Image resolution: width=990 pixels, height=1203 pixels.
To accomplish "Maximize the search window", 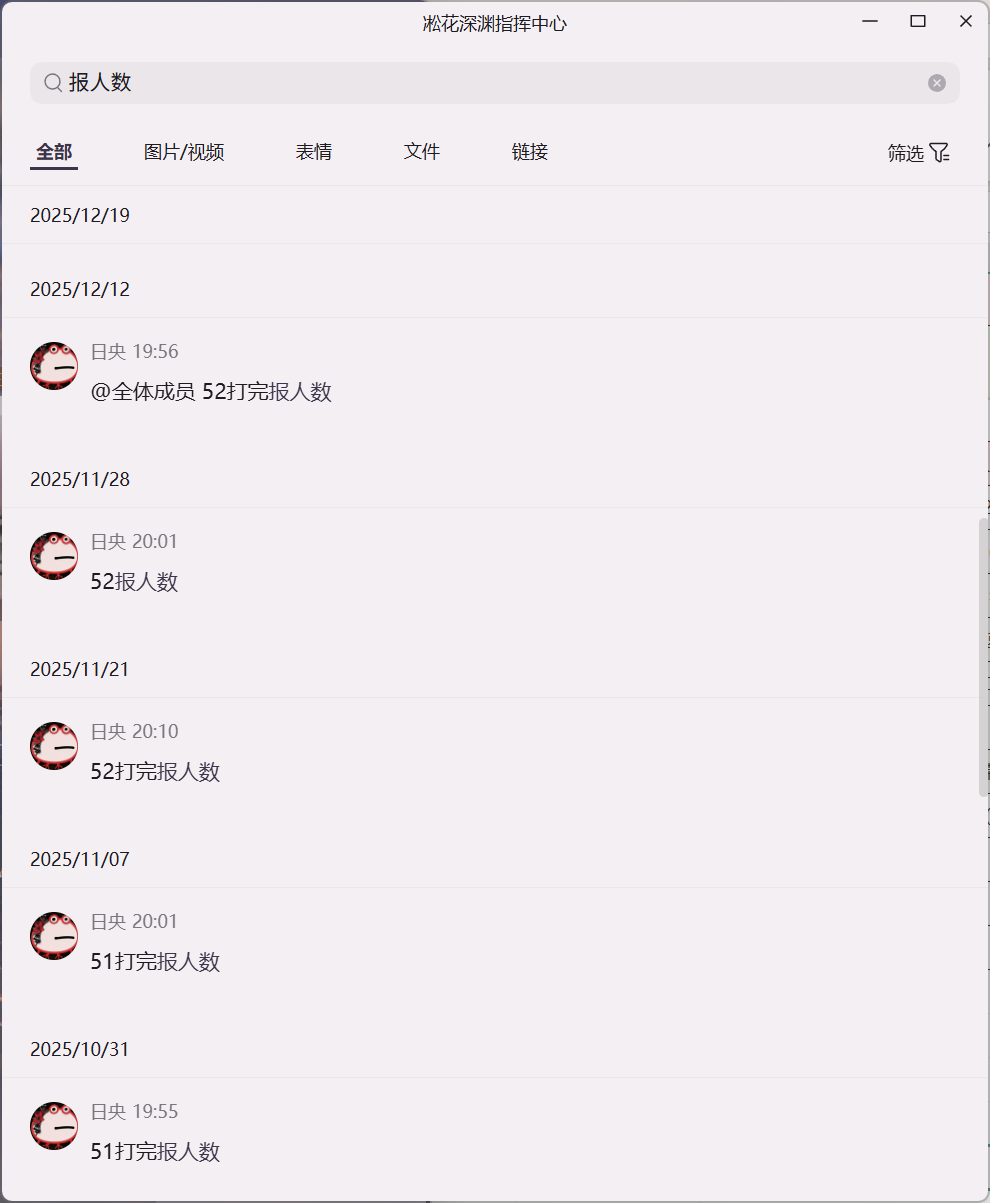I will coord(917,22).
